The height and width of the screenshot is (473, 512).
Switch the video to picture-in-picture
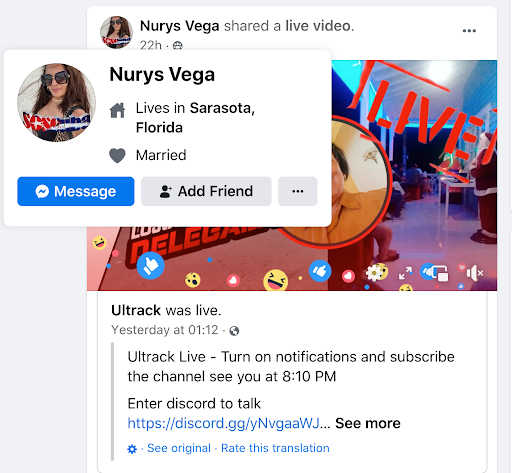[440, 273]
